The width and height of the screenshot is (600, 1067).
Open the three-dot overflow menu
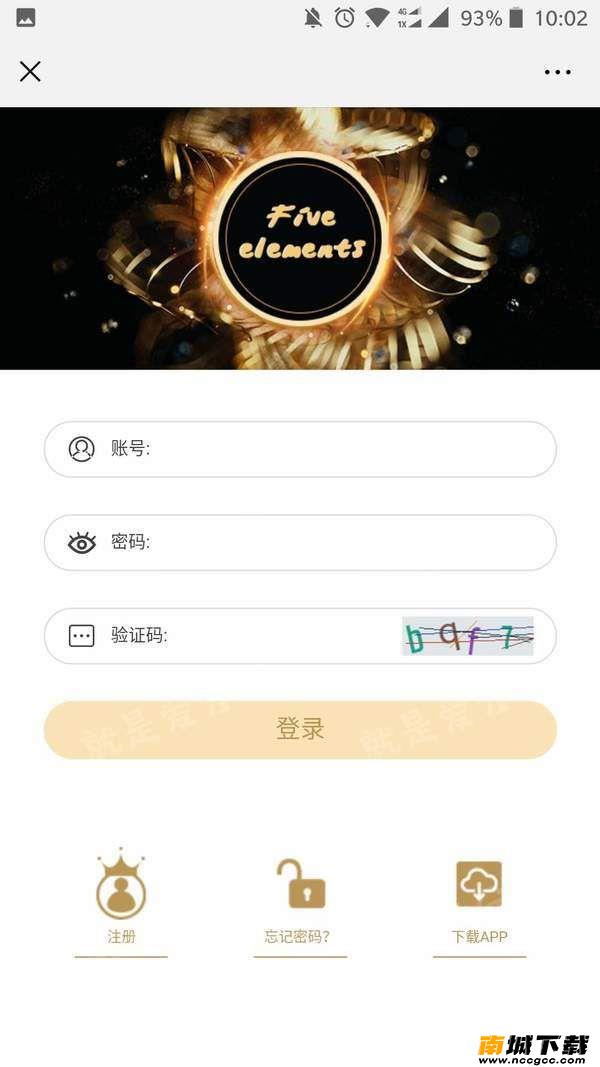tap(557, 72)
